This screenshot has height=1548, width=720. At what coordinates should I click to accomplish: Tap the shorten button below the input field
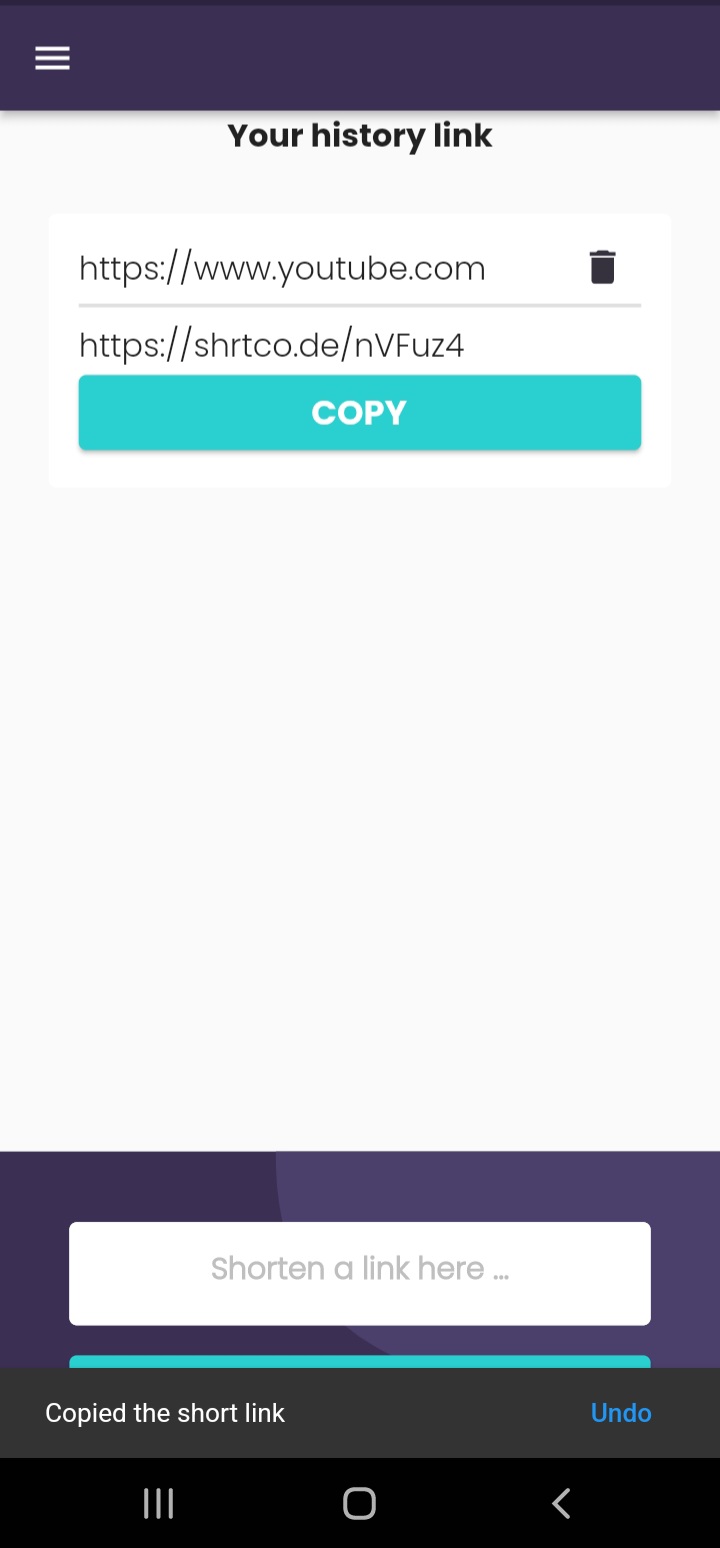360,1362
